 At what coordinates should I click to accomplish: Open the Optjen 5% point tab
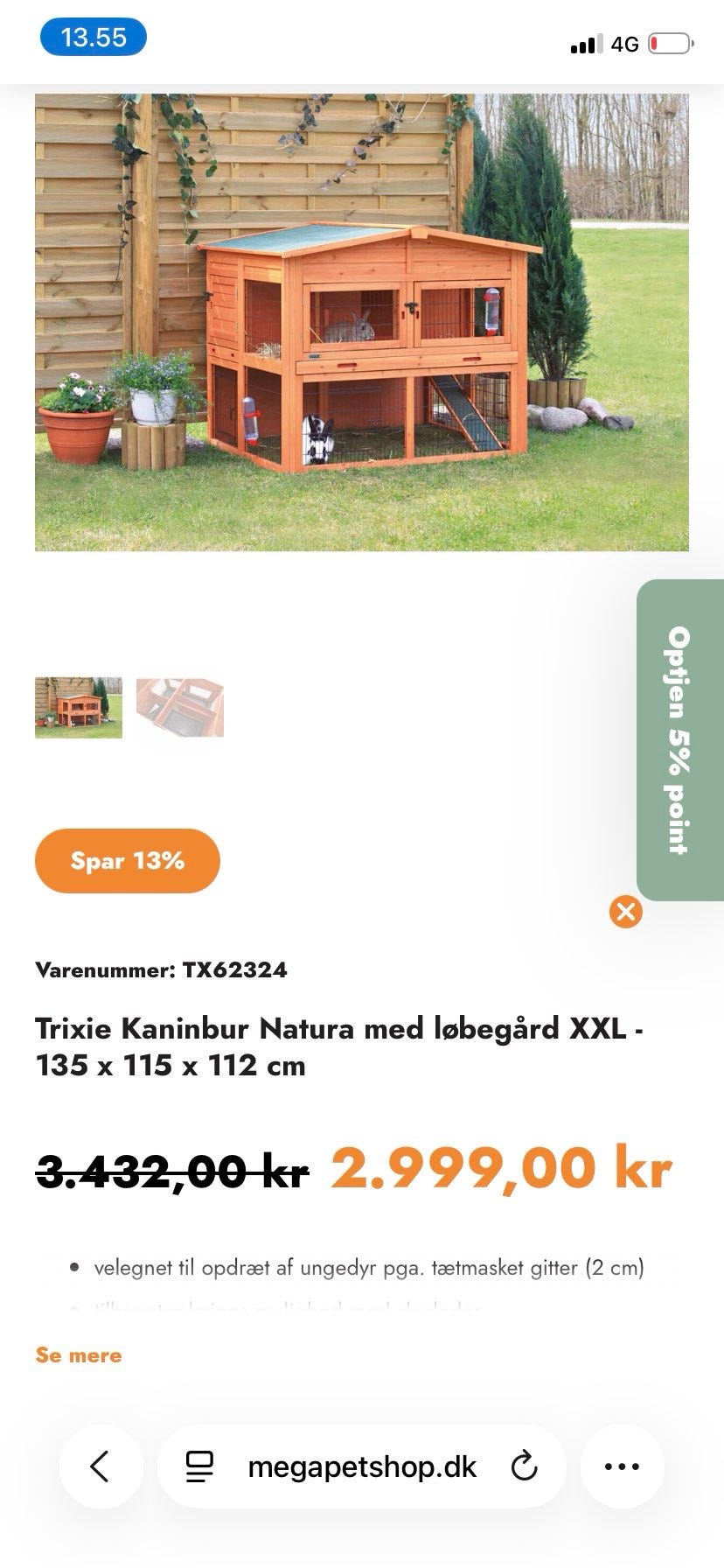pos(679,739)
